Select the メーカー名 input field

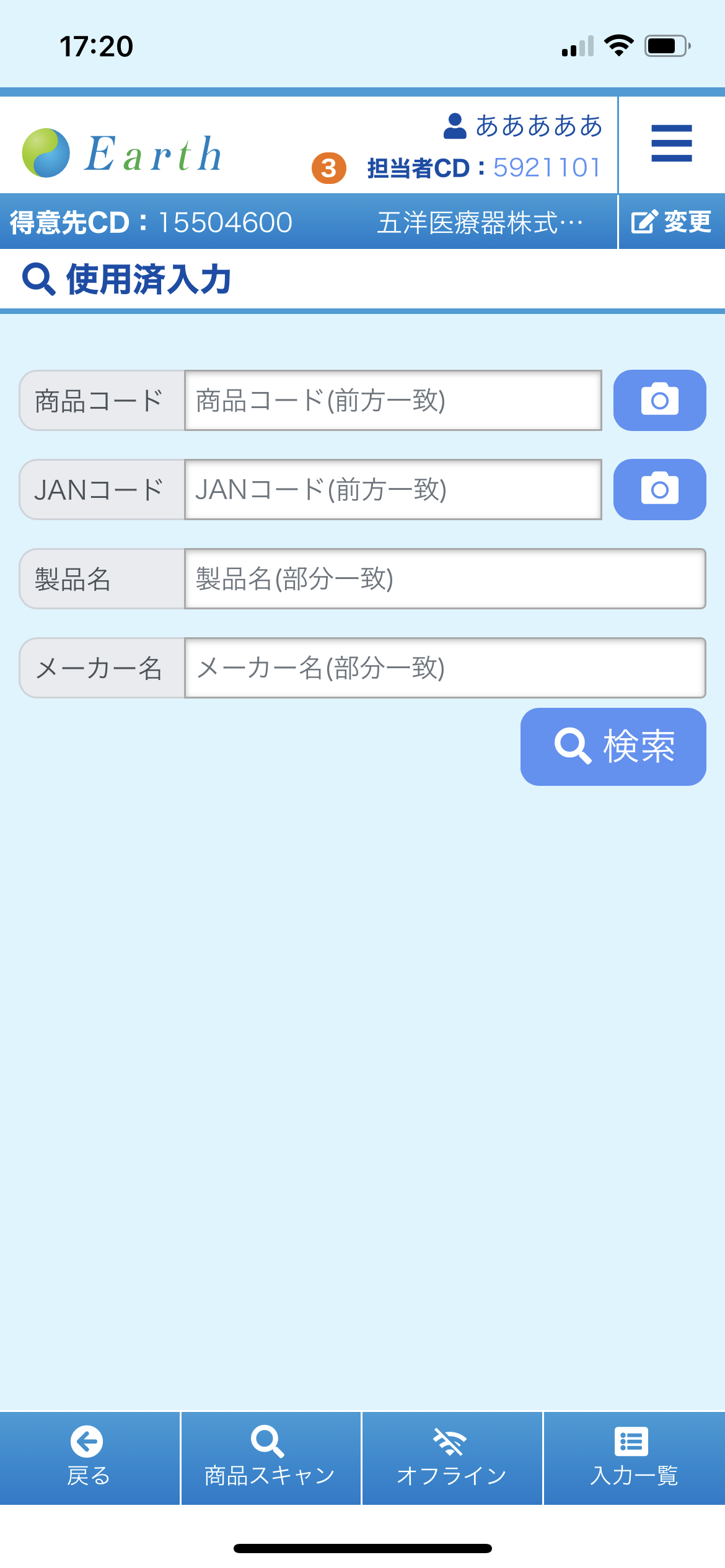click(446, 668)
